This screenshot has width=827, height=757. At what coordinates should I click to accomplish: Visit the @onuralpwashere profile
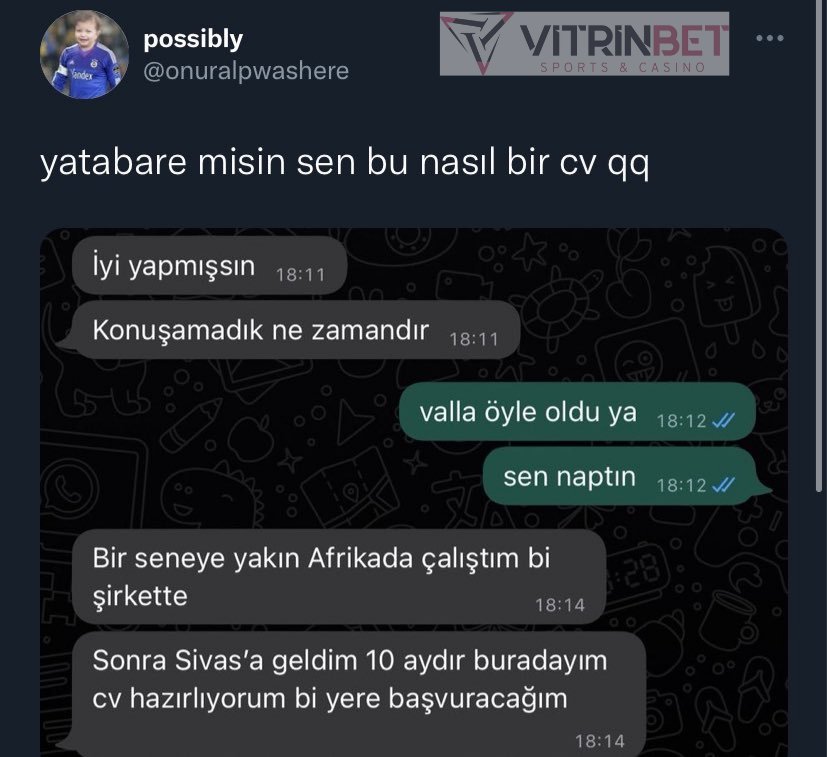click(246, 71)
